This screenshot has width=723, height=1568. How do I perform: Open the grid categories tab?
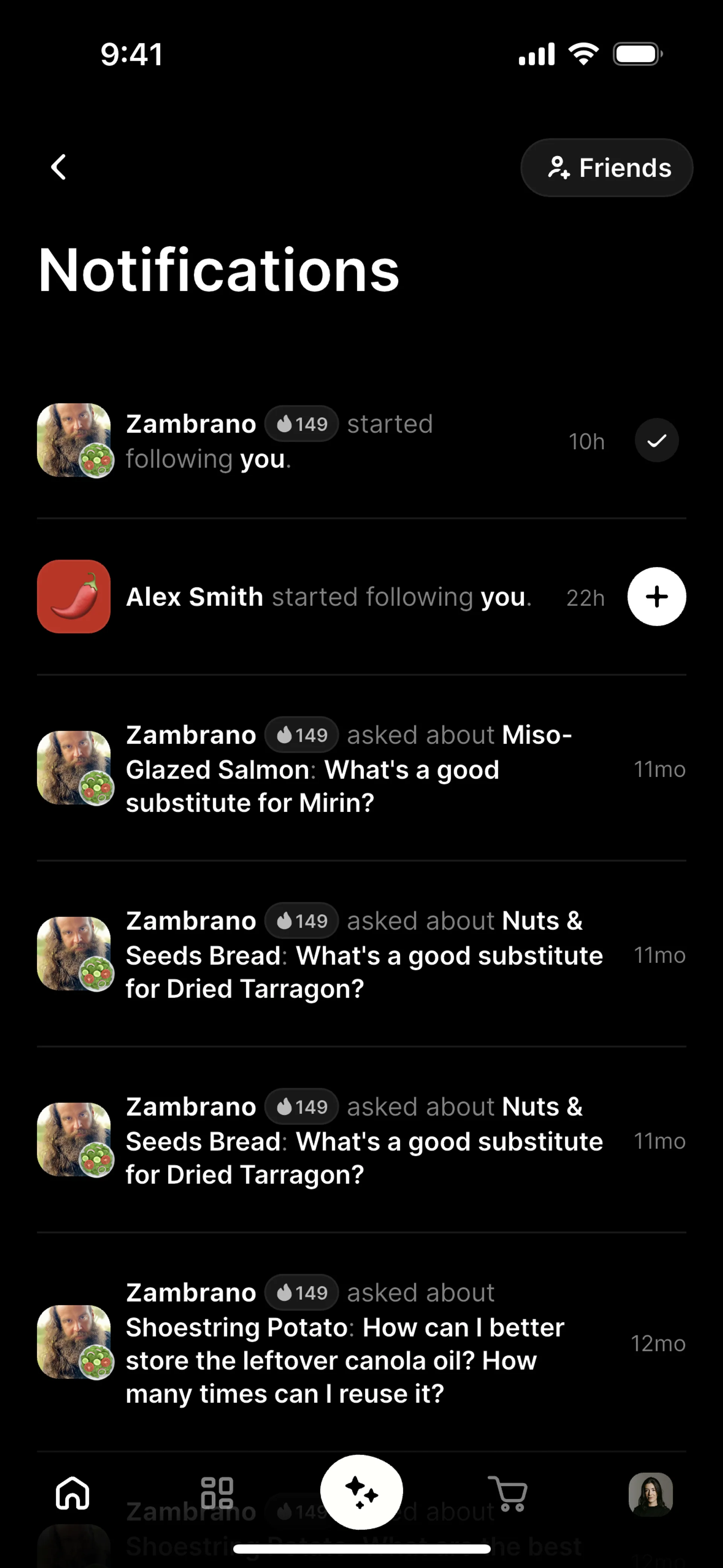pyautogui.click(x=217, y=1493)
